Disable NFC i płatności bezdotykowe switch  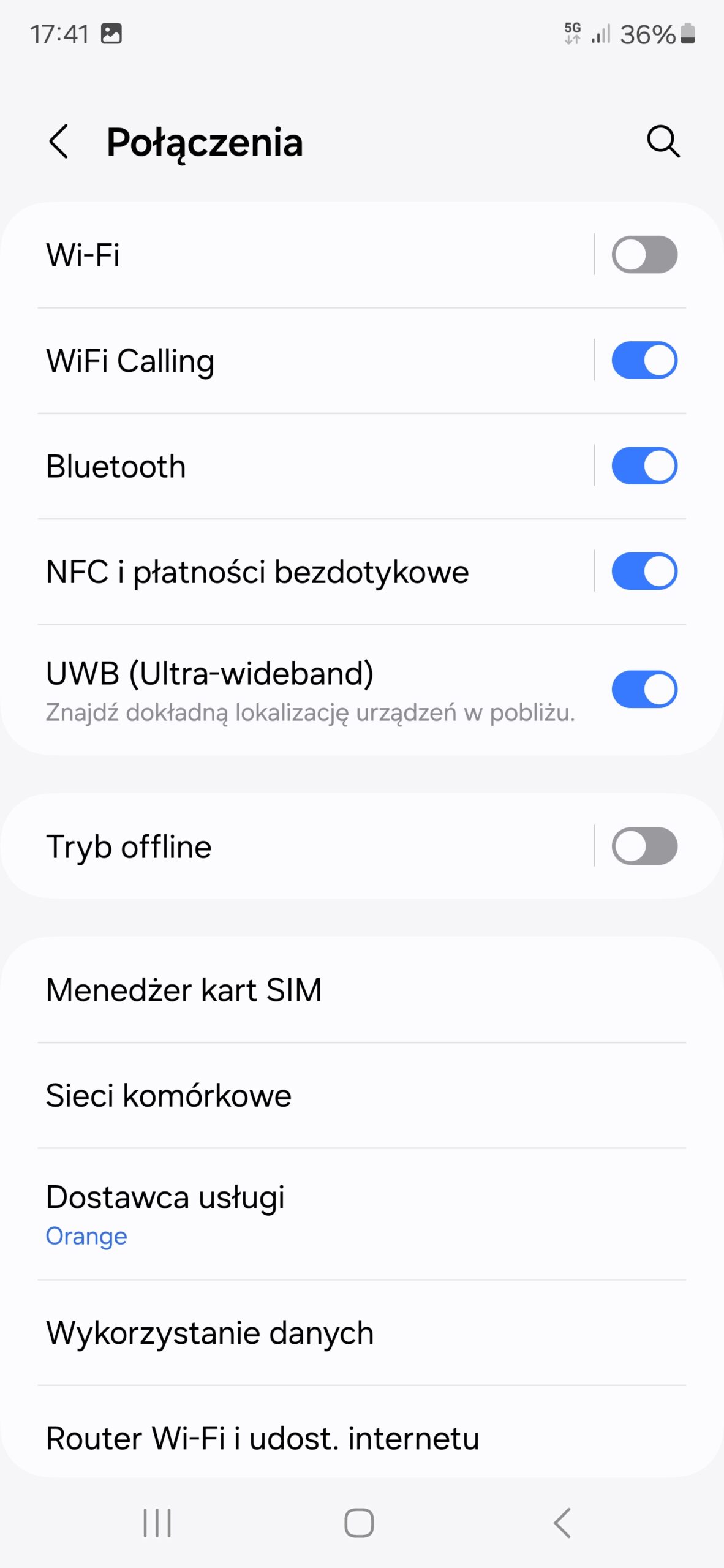click(644, 571)
